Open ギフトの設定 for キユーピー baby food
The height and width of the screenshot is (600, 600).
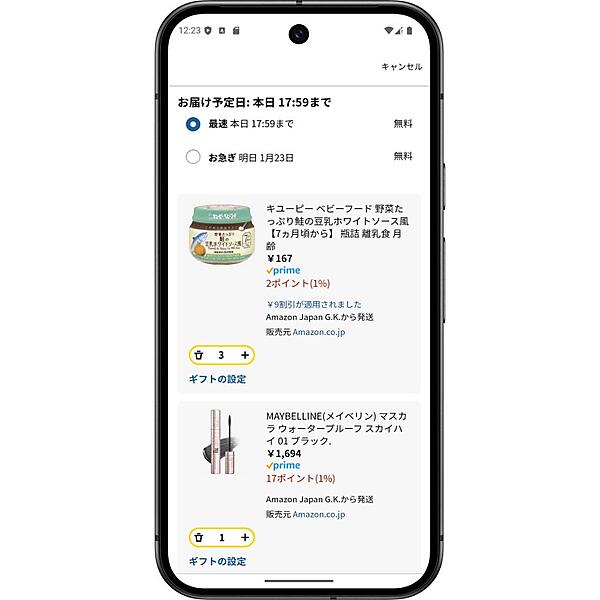217,379
